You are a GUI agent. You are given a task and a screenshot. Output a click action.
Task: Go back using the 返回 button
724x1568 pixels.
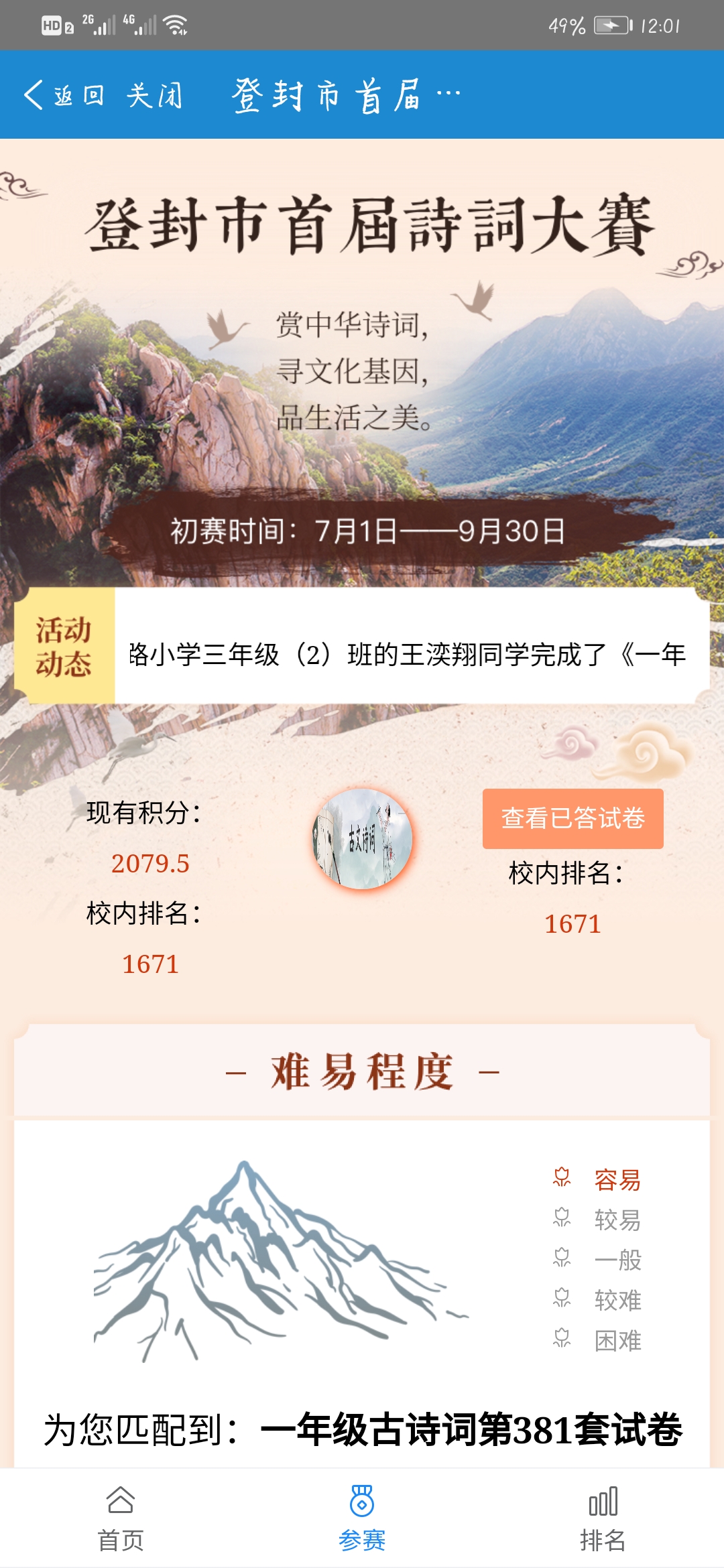(x=64, y=95)
